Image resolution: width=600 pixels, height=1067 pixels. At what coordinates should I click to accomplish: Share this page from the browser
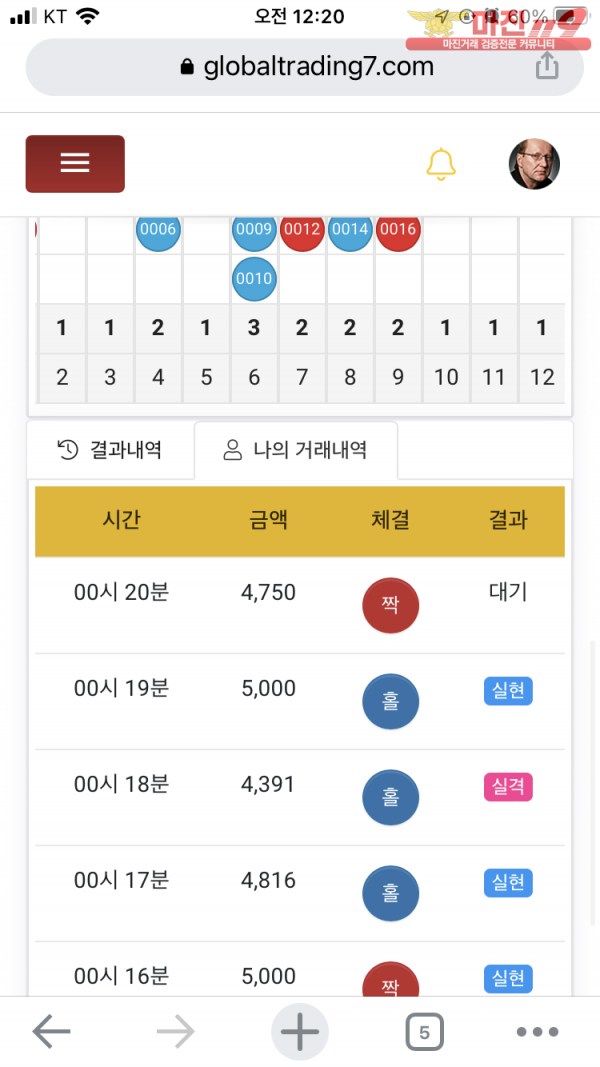point(547,66)
